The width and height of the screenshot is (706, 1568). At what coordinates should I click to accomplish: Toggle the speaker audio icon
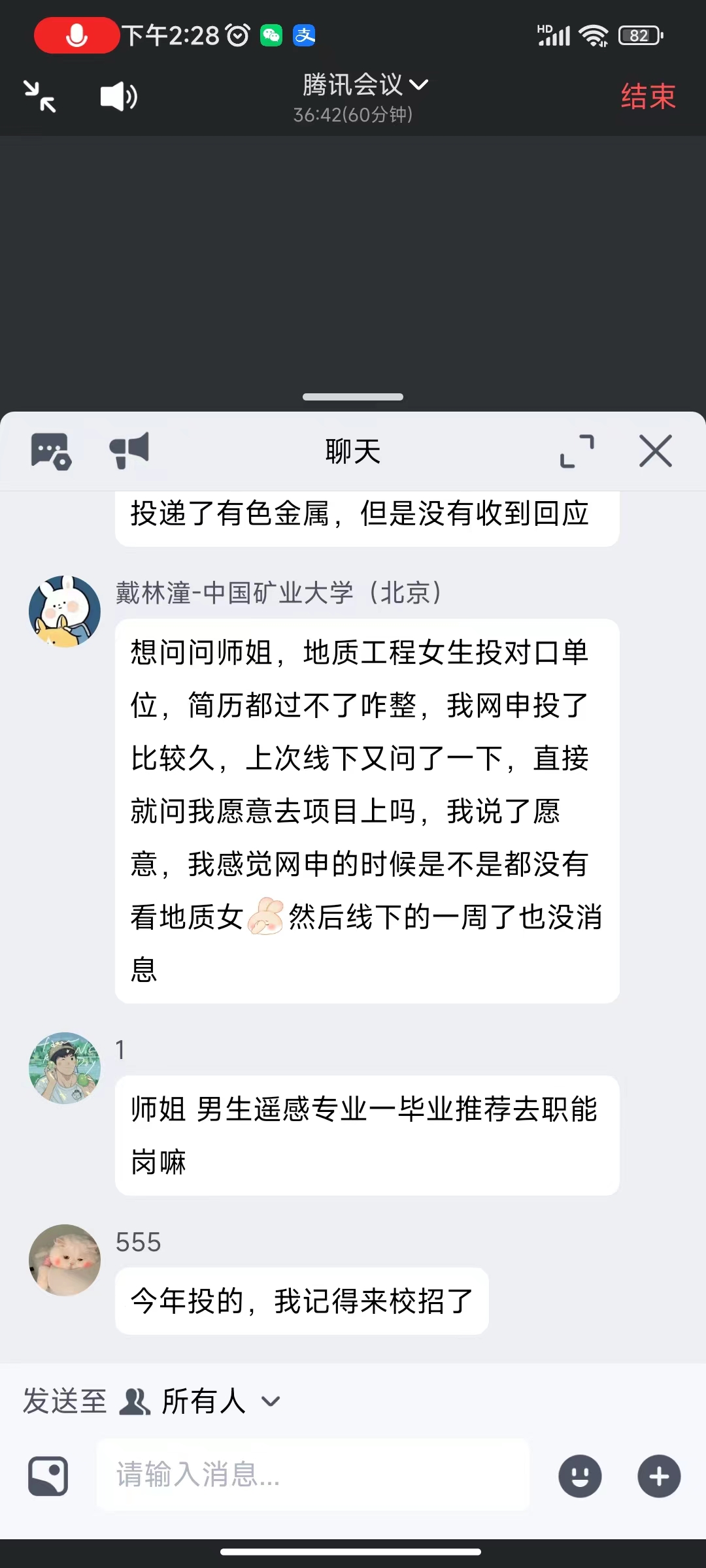click(x=118, y=97)
